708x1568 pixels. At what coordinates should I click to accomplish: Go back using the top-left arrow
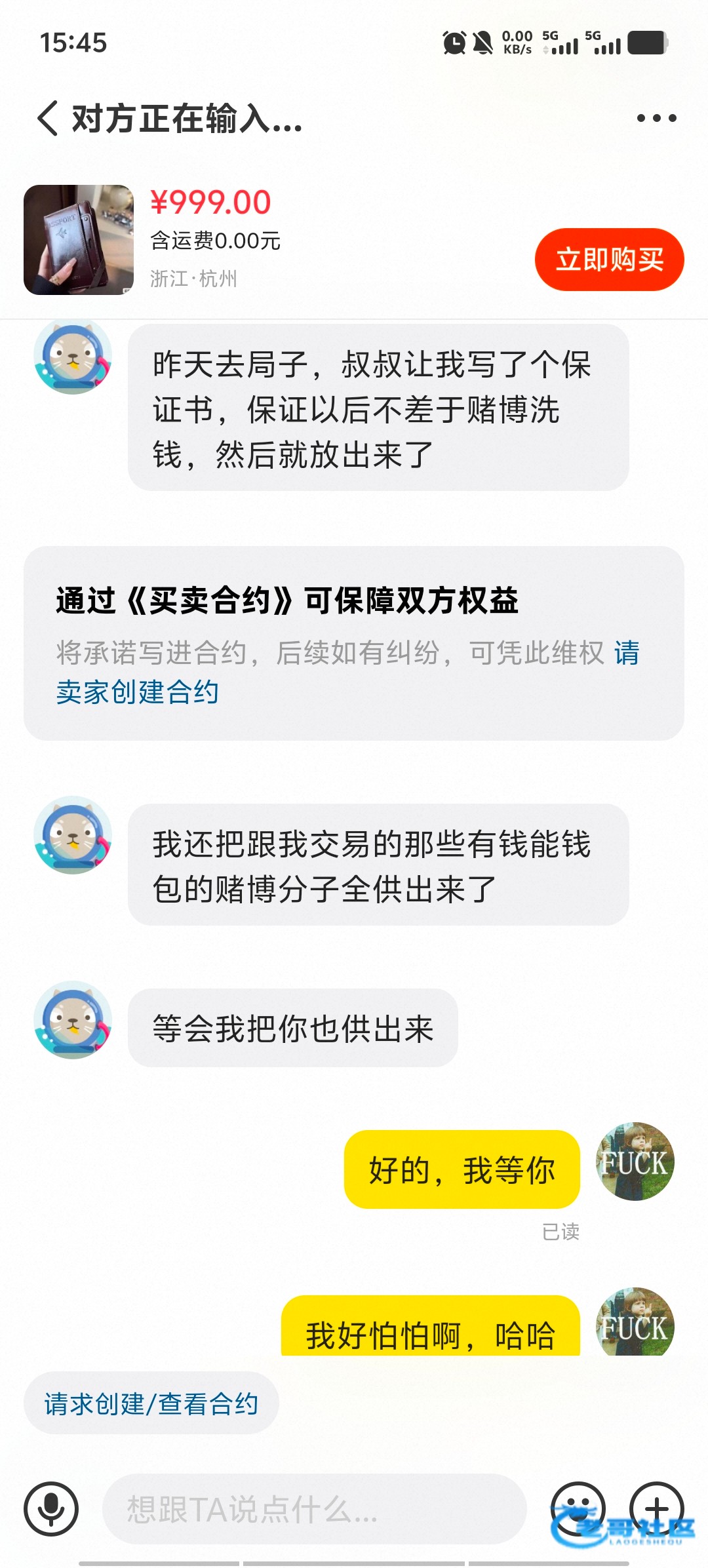tap(48, 119)
